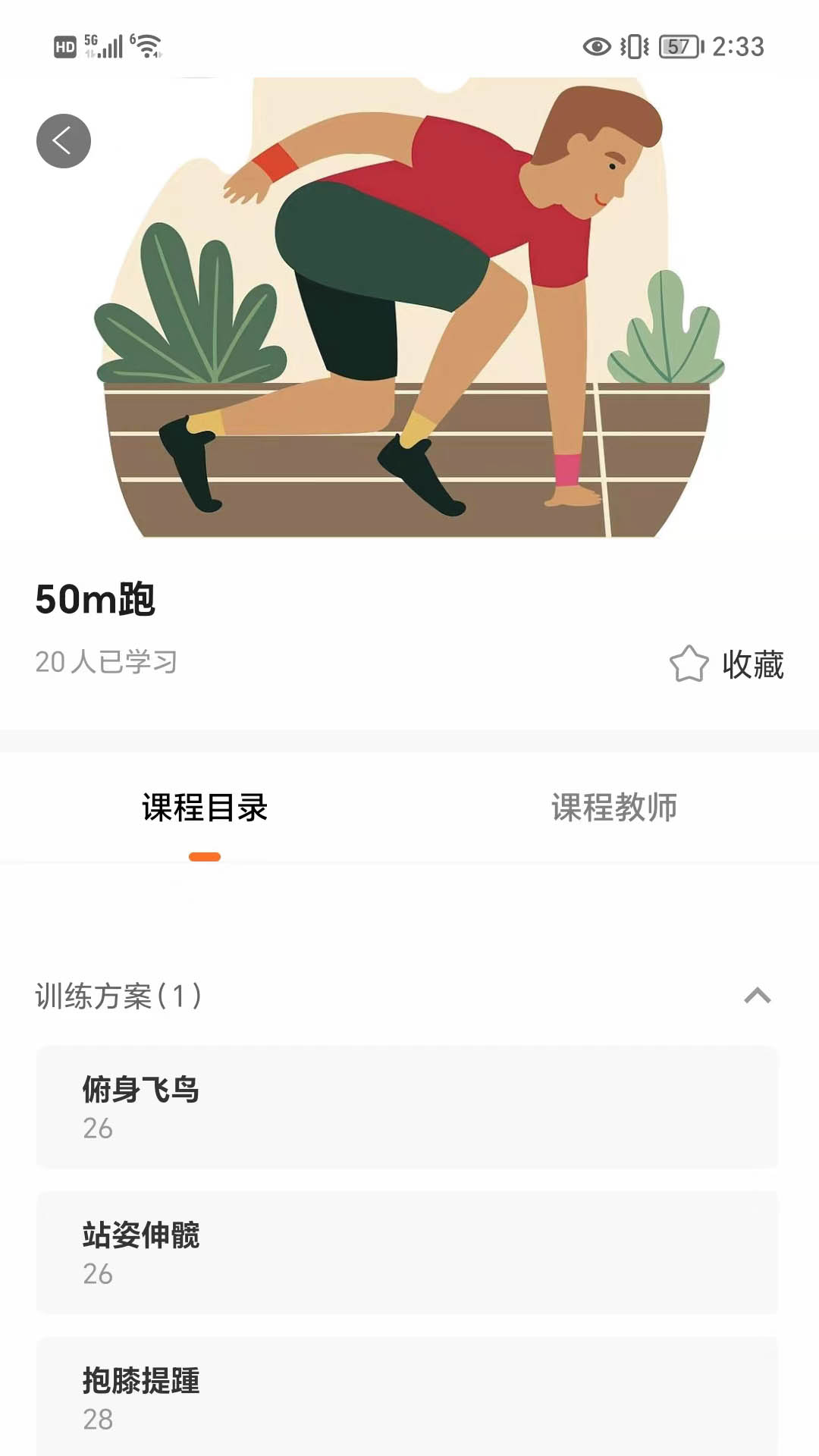Open the 抱膝提踵 exercise

(x=409, y=1399)
